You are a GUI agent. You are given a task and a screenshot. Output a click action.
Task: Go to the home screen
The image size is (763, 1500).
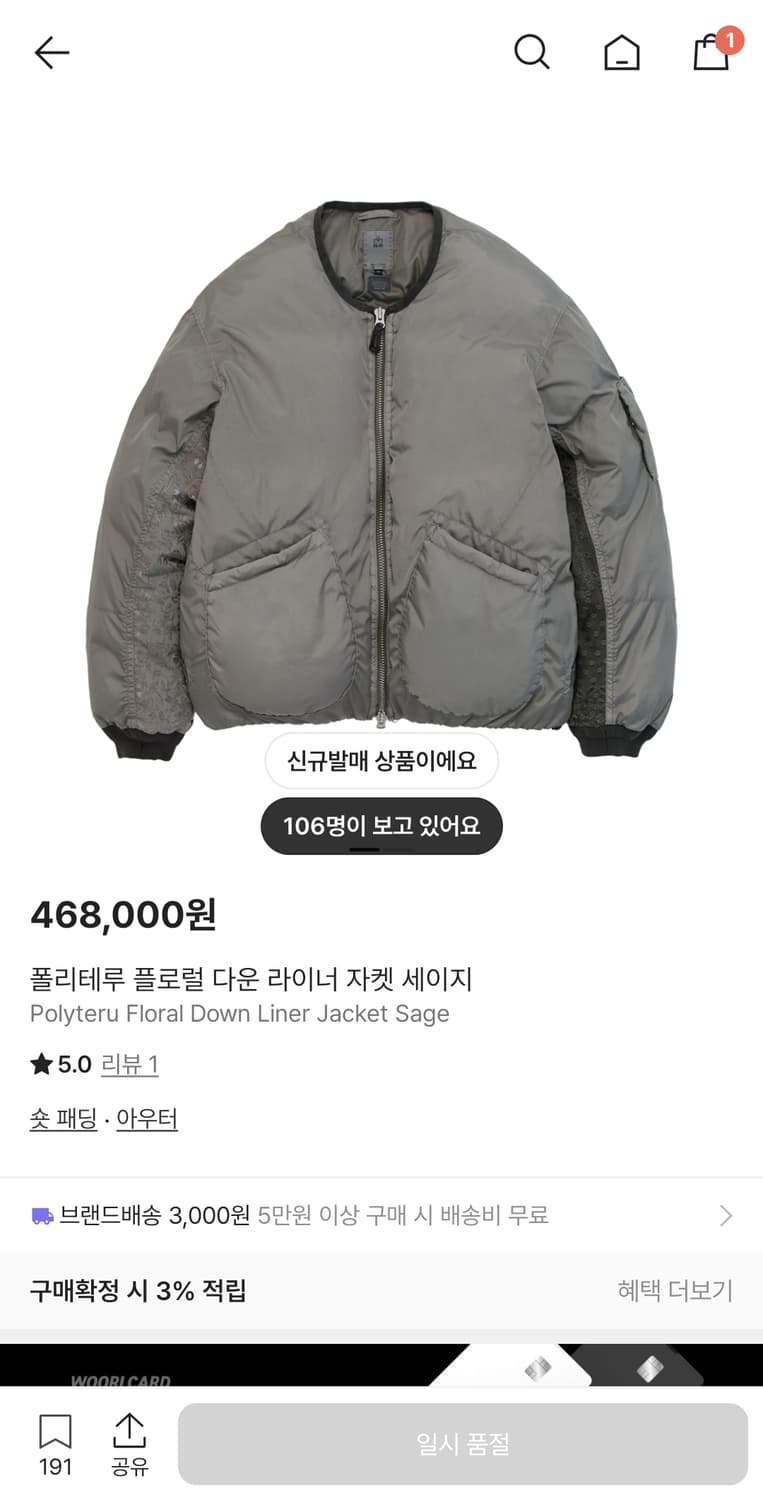click(621, 53)
